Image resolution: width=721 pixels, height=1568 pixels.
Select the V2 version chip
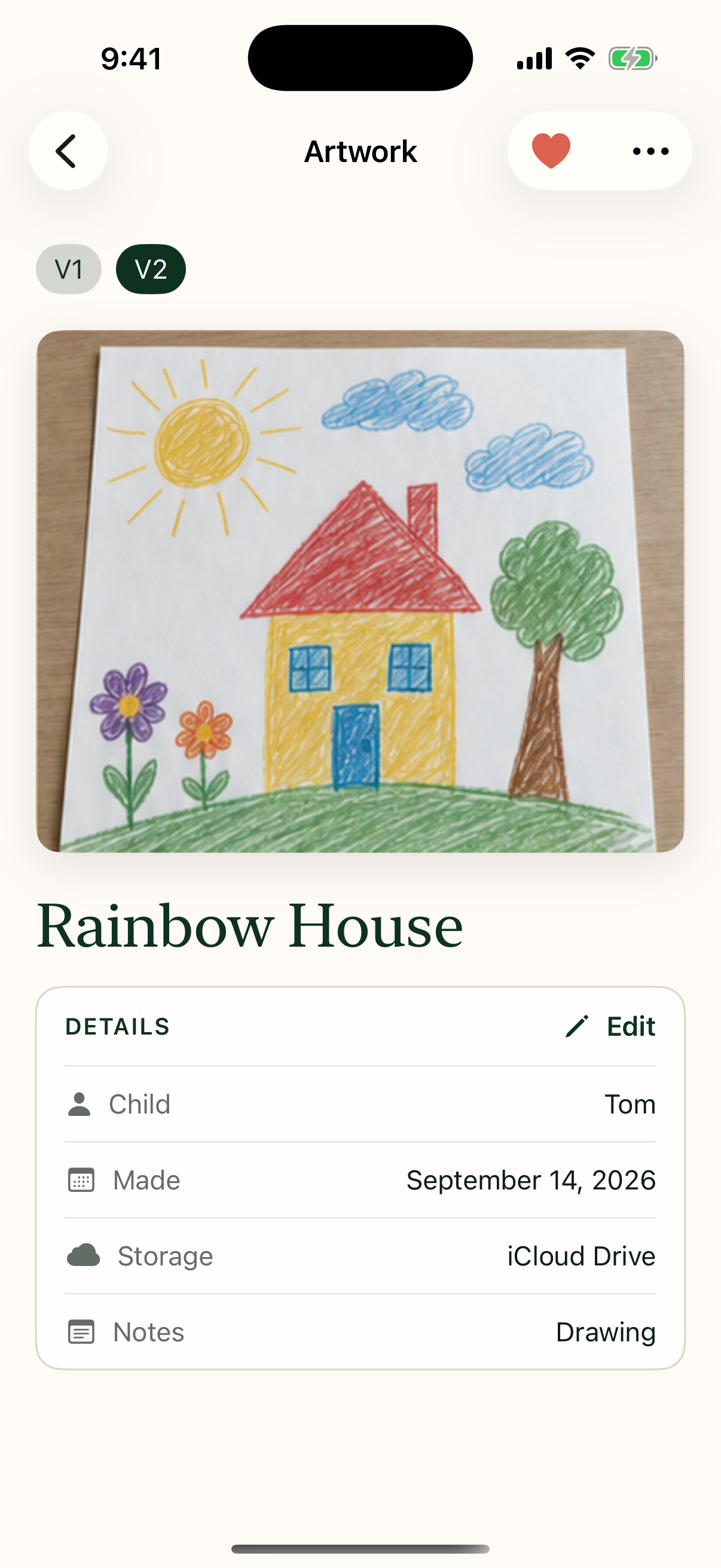point(151,269)
